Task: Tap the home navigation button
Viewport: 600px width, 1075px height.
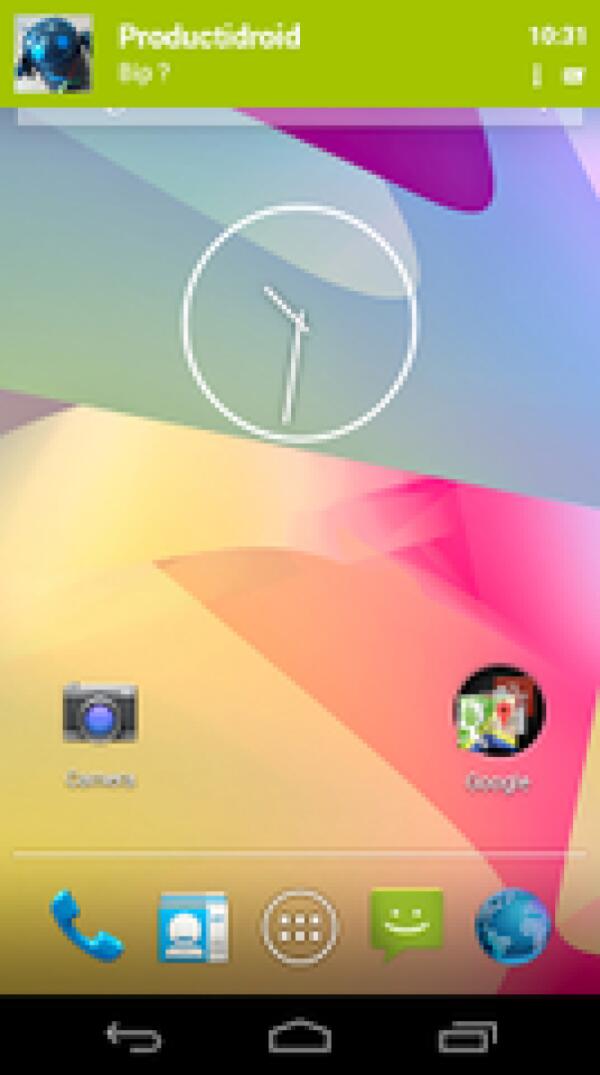Action: tap(300, 1037)
